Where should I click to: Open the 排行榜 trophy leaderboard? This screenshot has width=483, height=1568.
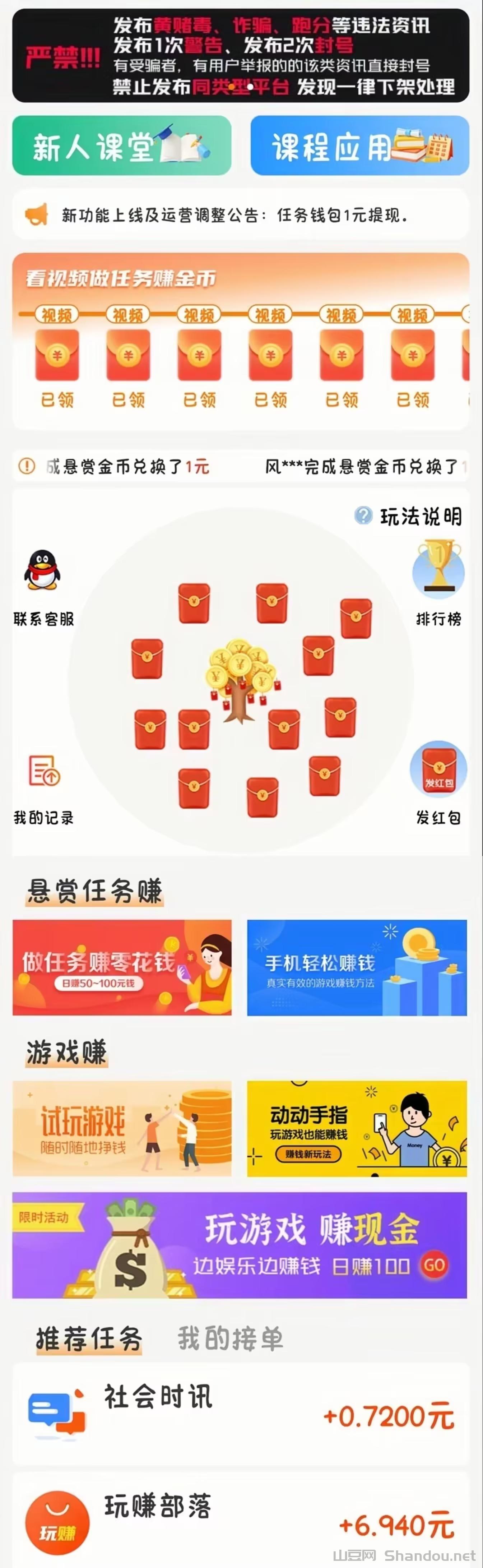point(438,581)
